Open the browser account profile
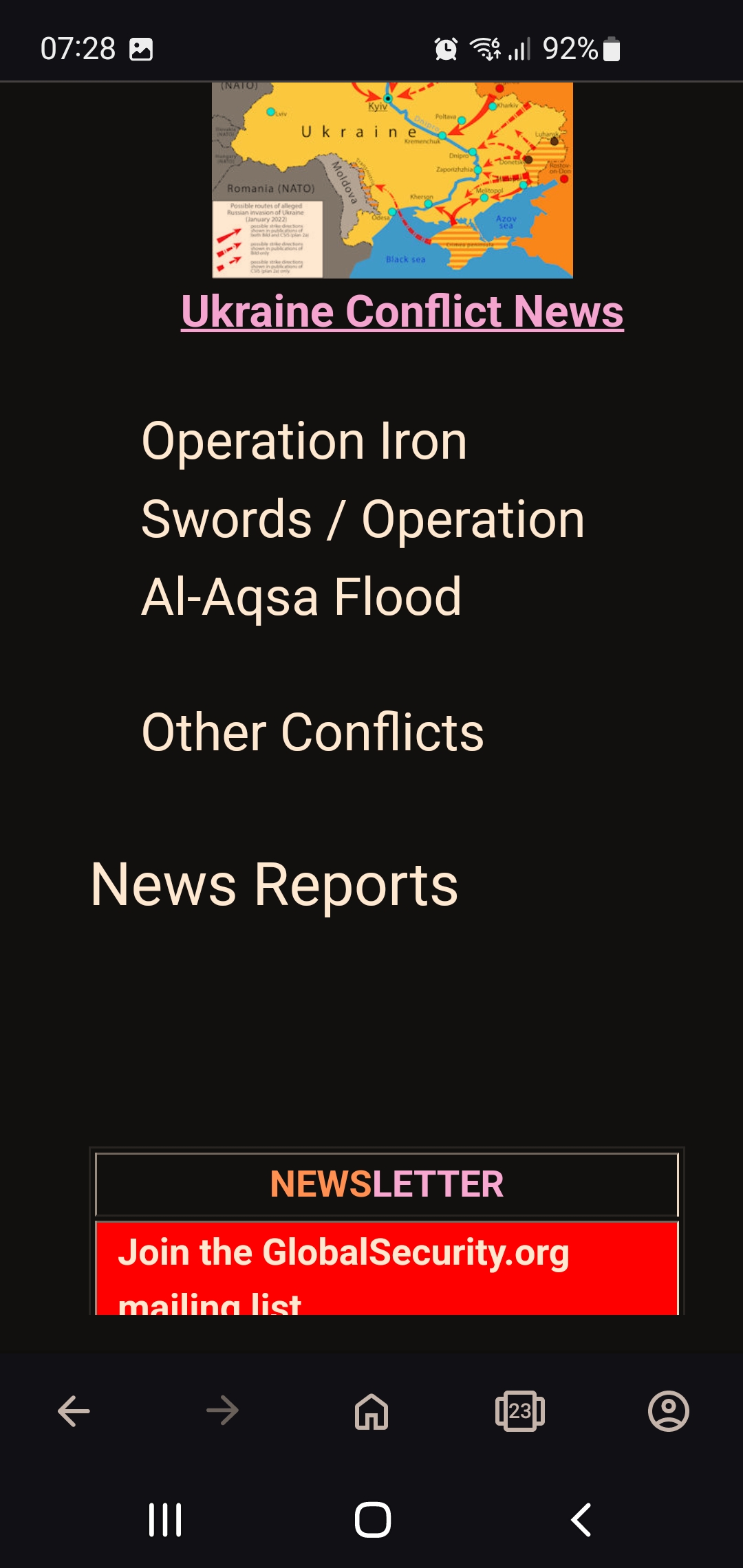Screen dimensions: 743x1568 point(669,1411)
